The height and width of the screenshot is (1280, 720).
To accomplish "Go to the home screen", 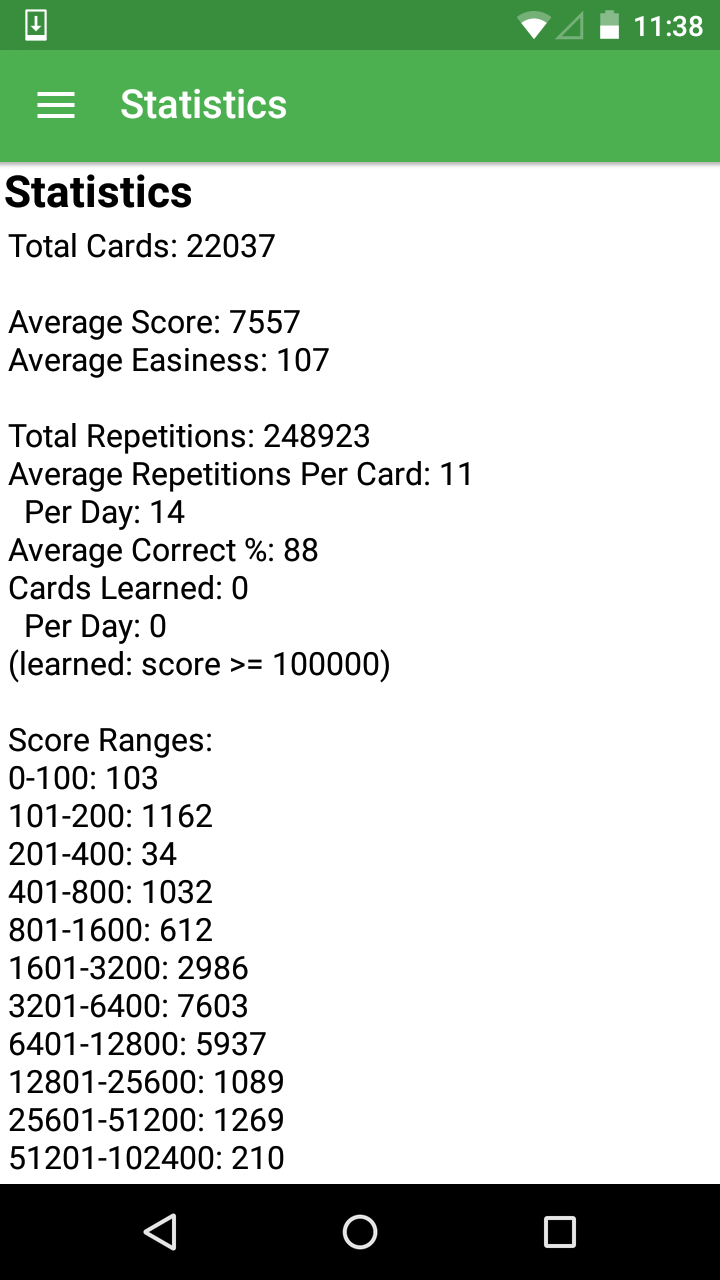I will [360, 1232].
